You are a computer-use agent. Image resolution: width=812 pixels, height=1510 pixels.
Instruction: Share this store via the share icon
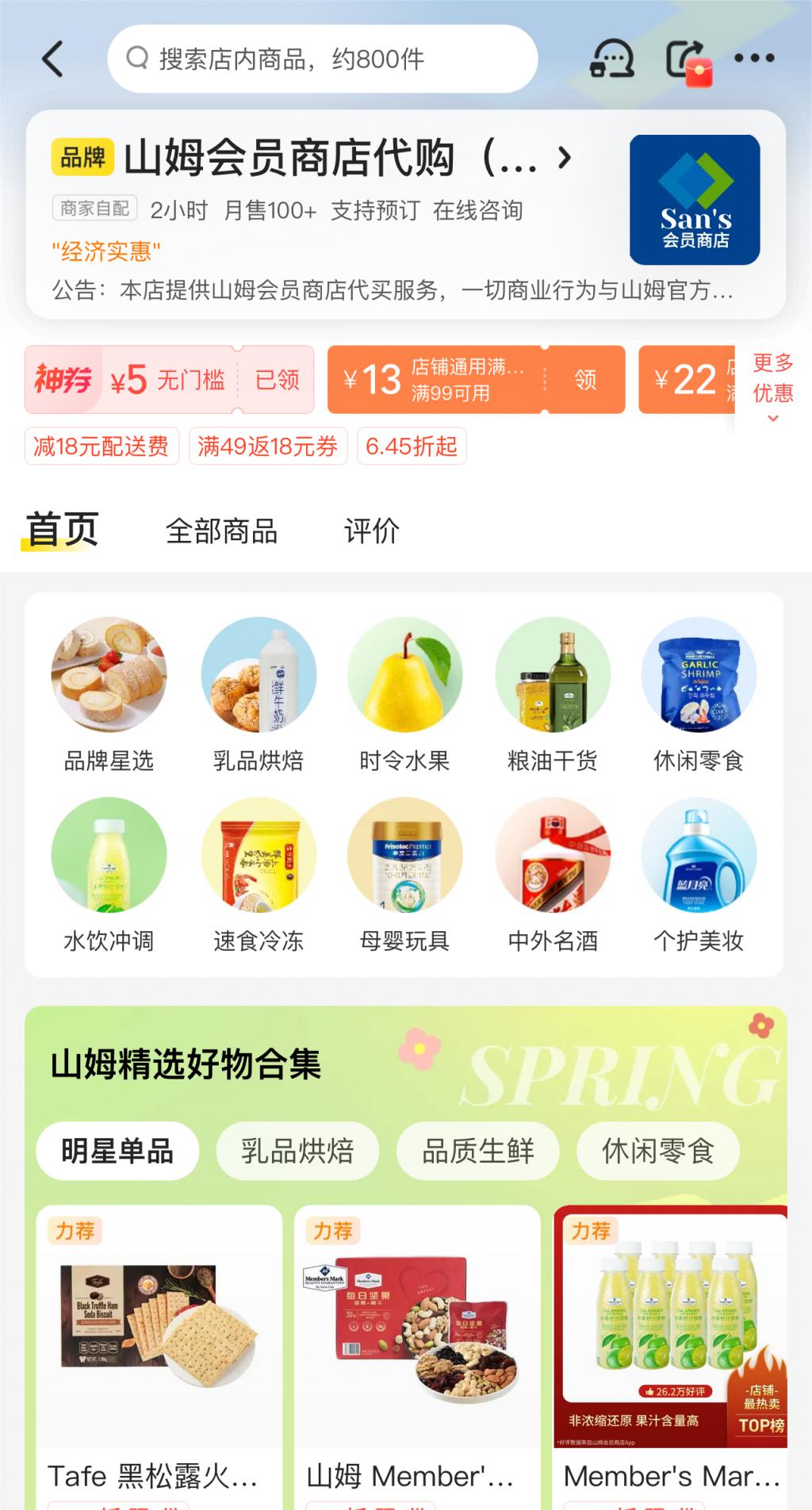[x=687, y=59]
